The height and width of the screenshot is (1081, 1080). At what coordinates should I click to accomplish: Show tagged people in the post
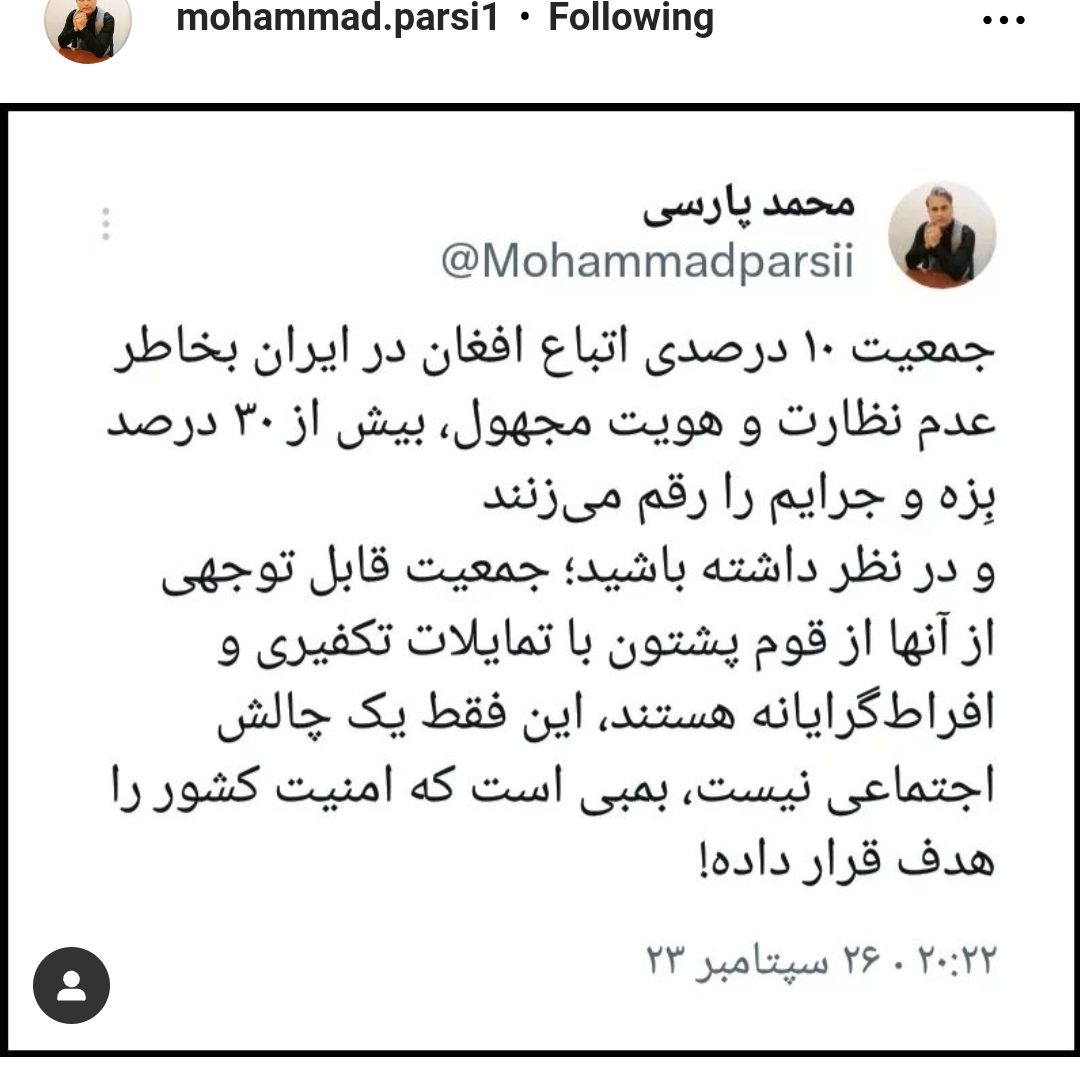[x=71, y=985]
